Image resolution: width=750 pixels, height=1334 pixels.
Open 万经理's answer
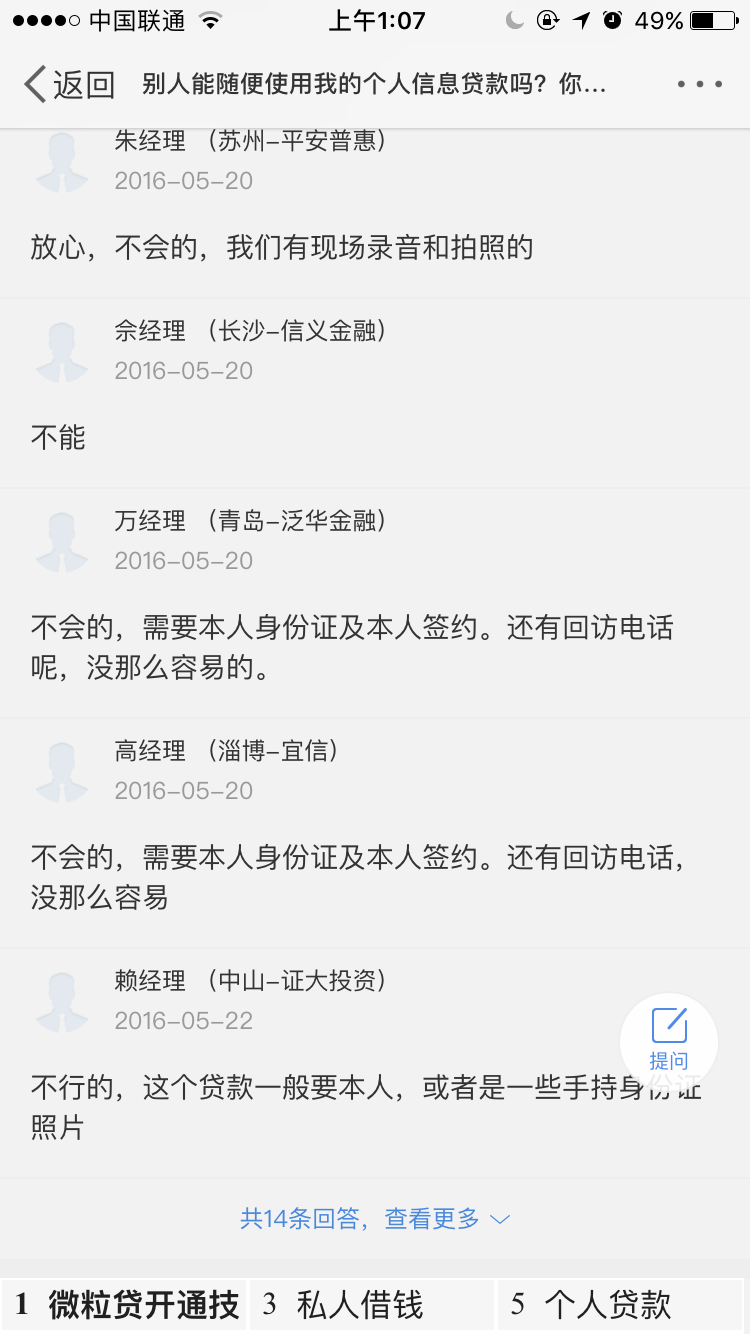click(x=375, y=603)
